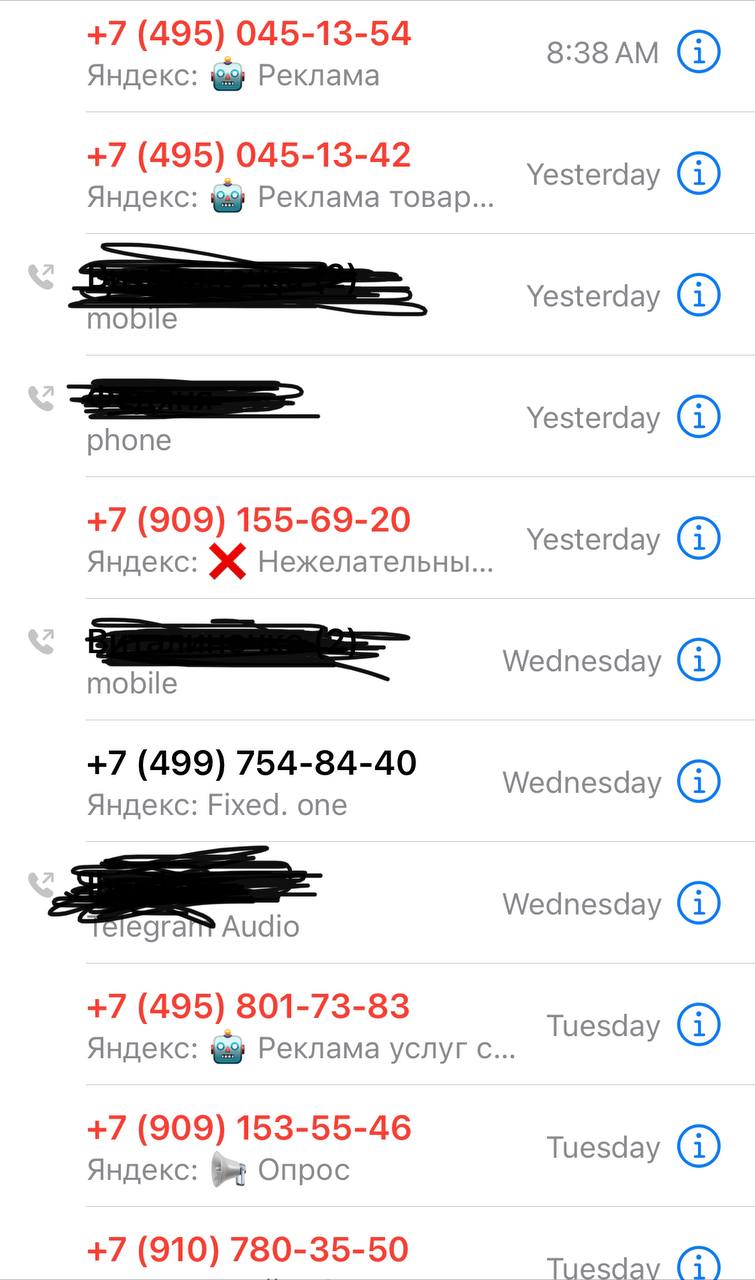Image resolution: width=755 pixels, height=1280 pixels.
Task: Call back +7 (909) 155-69-20
Action: 248,521
